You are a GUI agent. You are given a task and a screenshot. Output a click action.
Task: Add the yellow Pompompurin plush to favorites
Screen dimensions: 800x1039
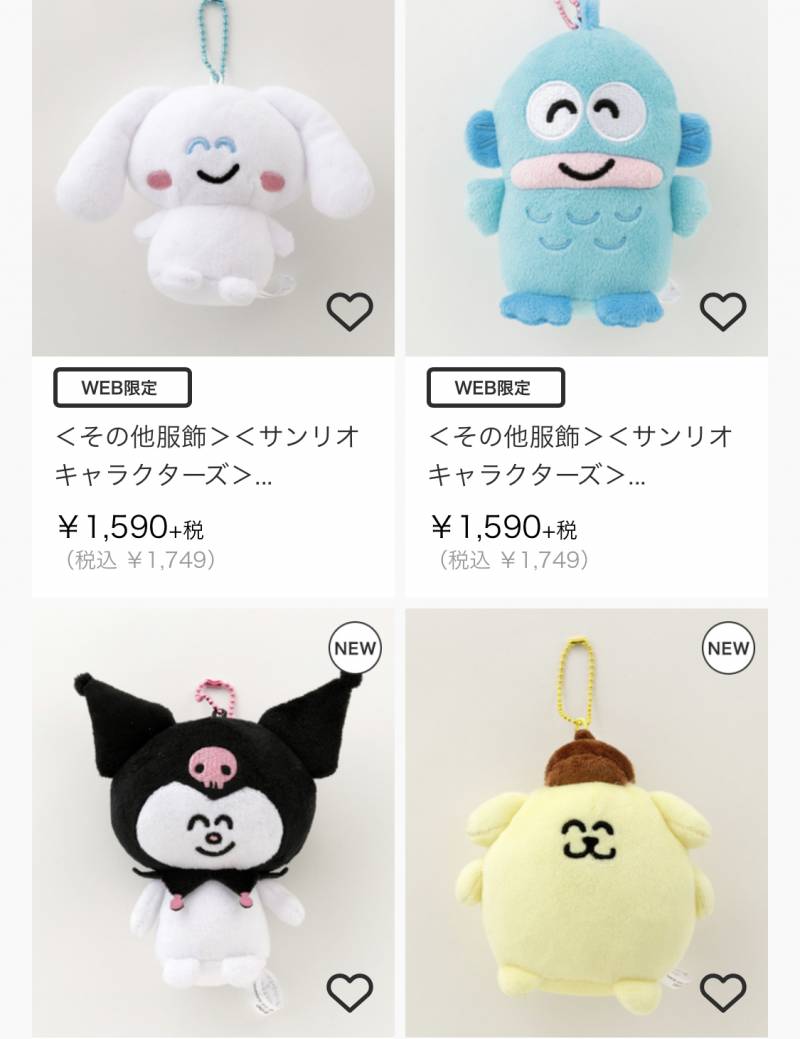[722, 992]
